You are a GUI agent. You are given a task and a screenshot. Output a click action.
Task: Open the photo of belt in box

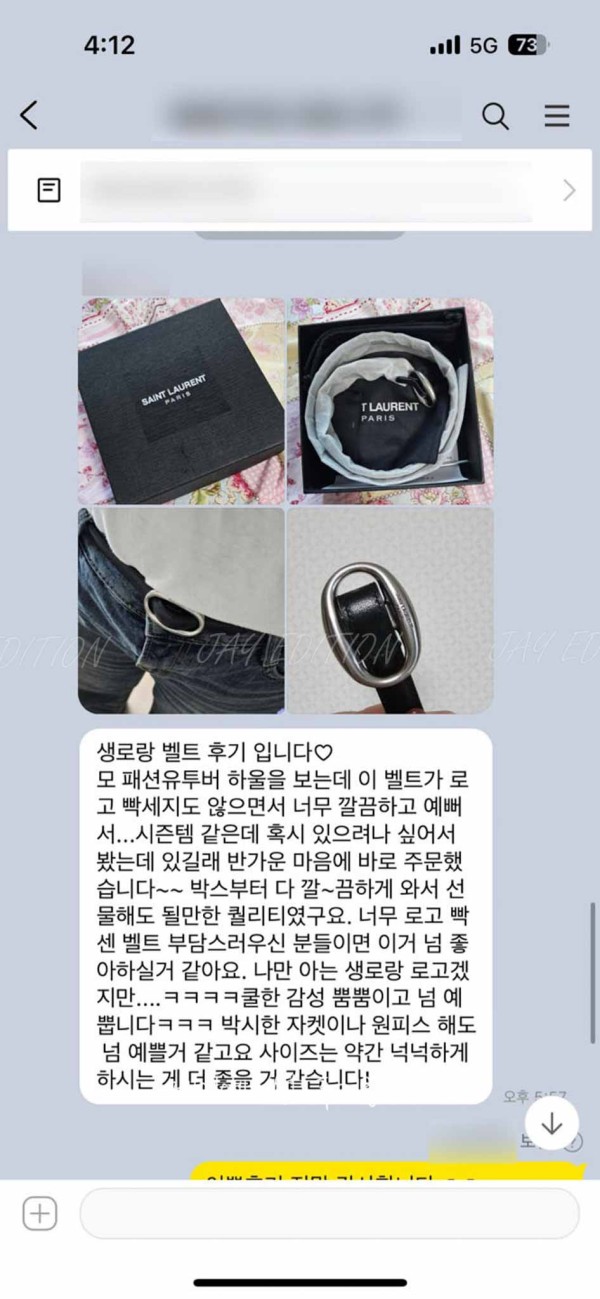(x=390, y=401)
